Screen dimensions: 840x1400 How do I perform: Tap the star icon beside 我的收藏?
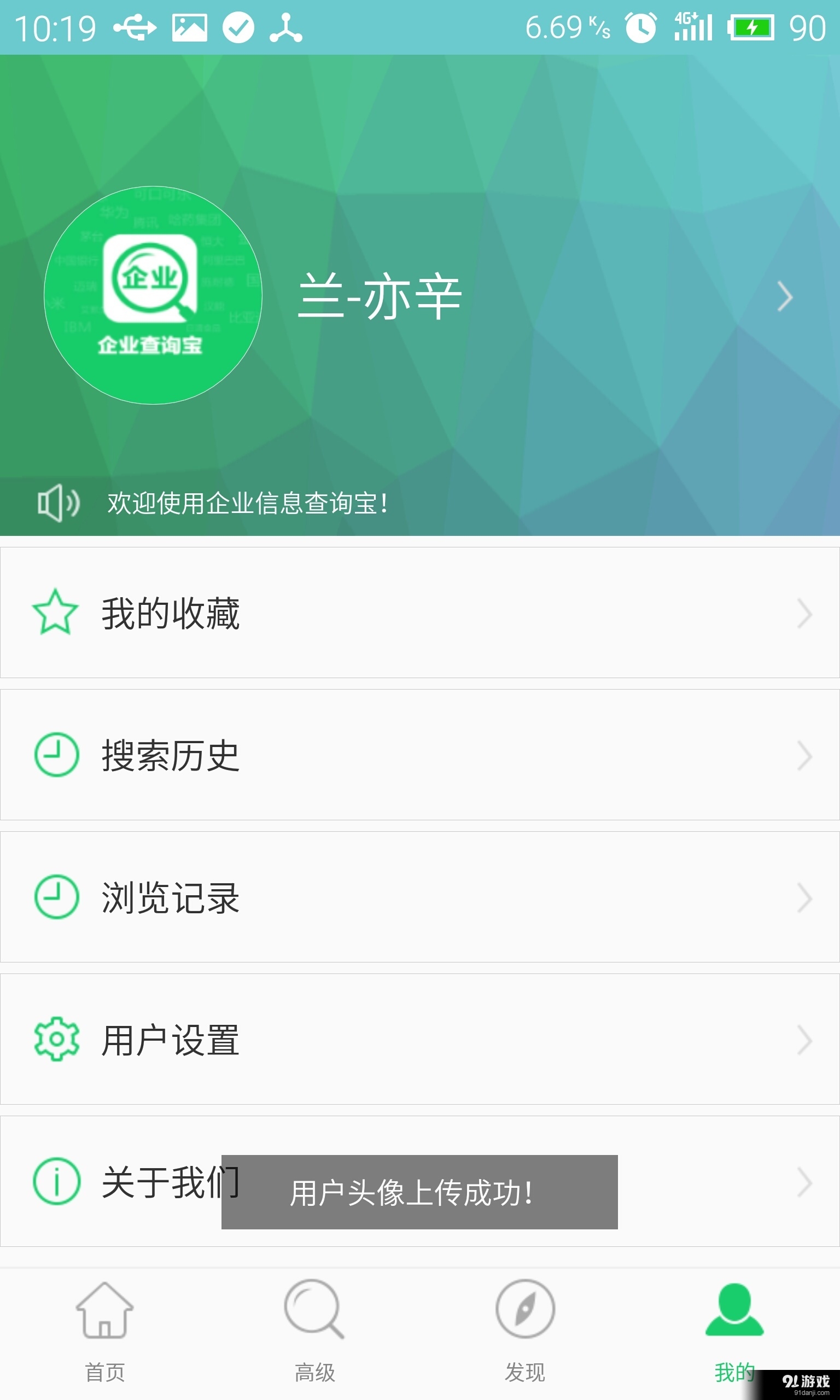(55, 613)
